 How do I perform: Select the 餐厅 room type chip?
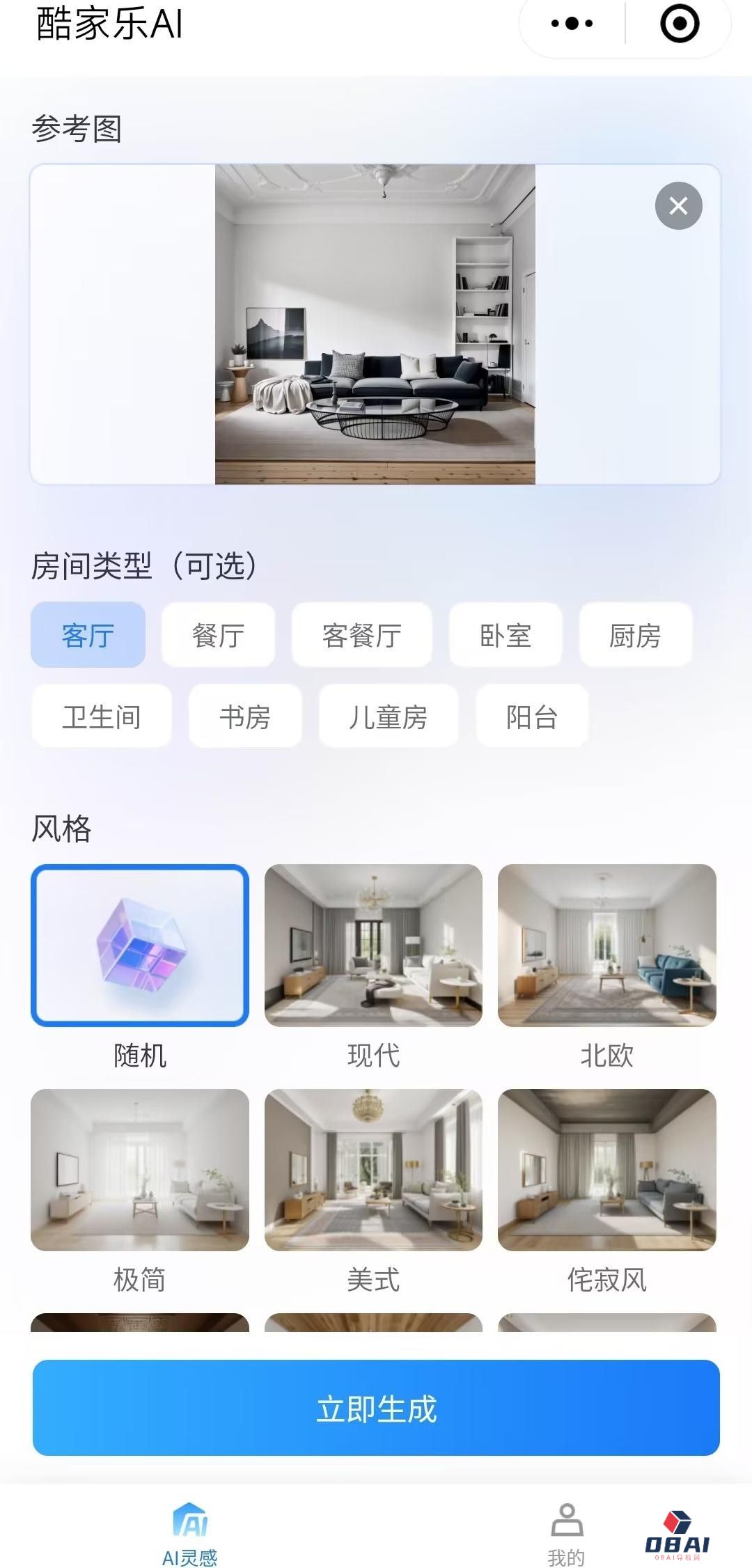[x=218, y=635]
